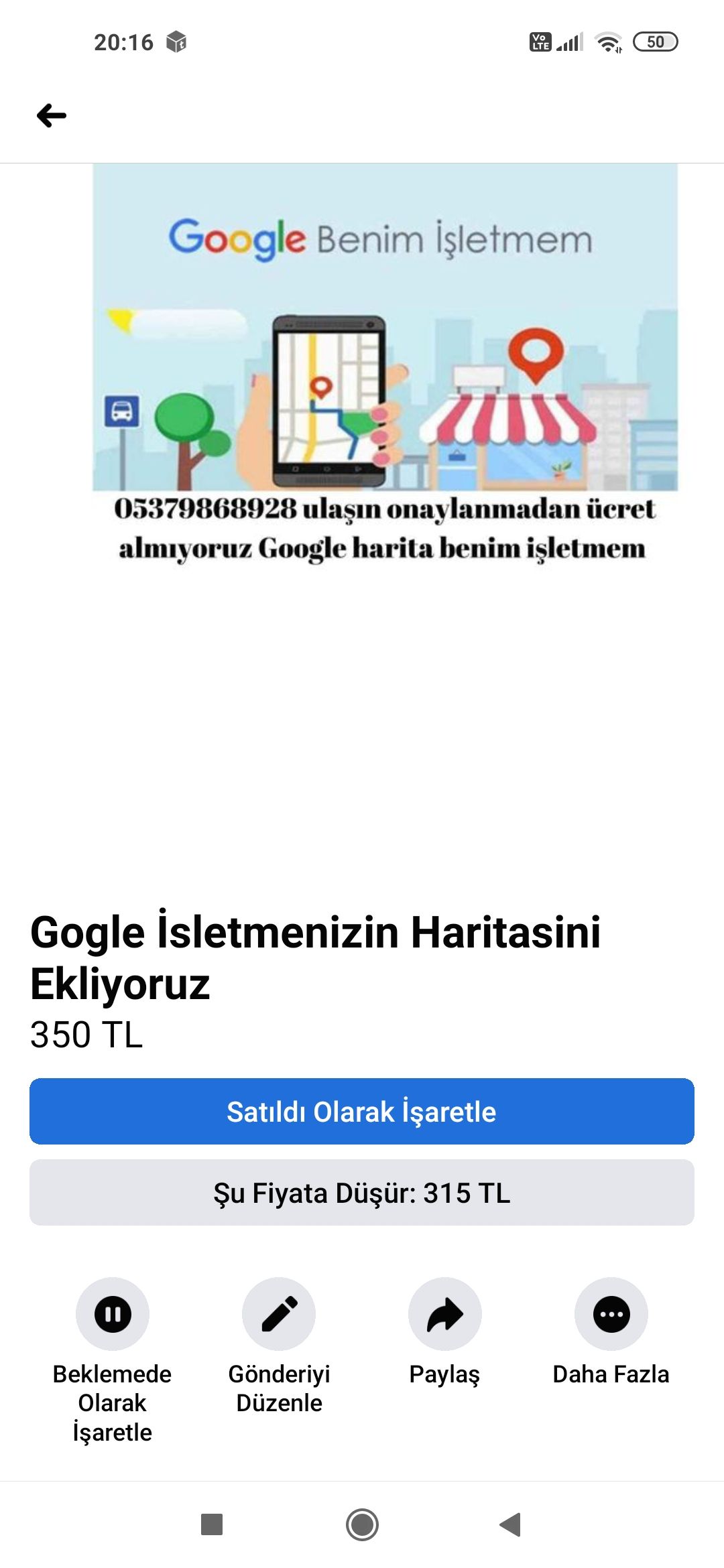This screenshot has width=724, height=1568.
Task: Go back using the top arrow
Action: 52,116
